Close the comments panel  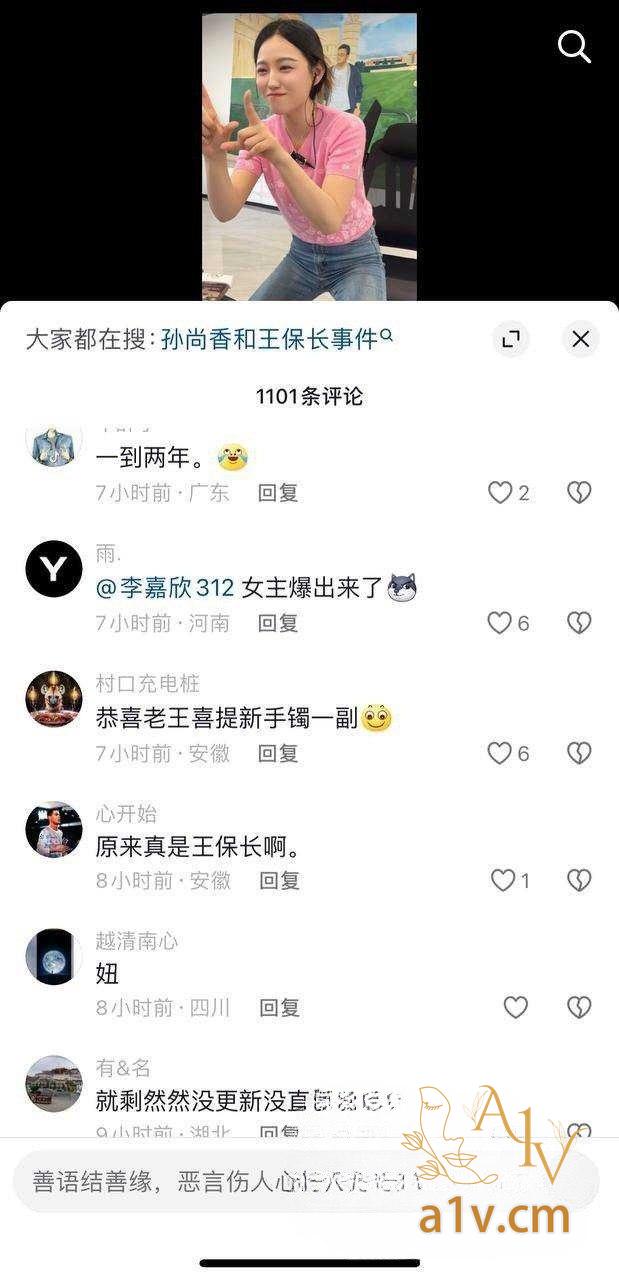(x=580, y=339)
